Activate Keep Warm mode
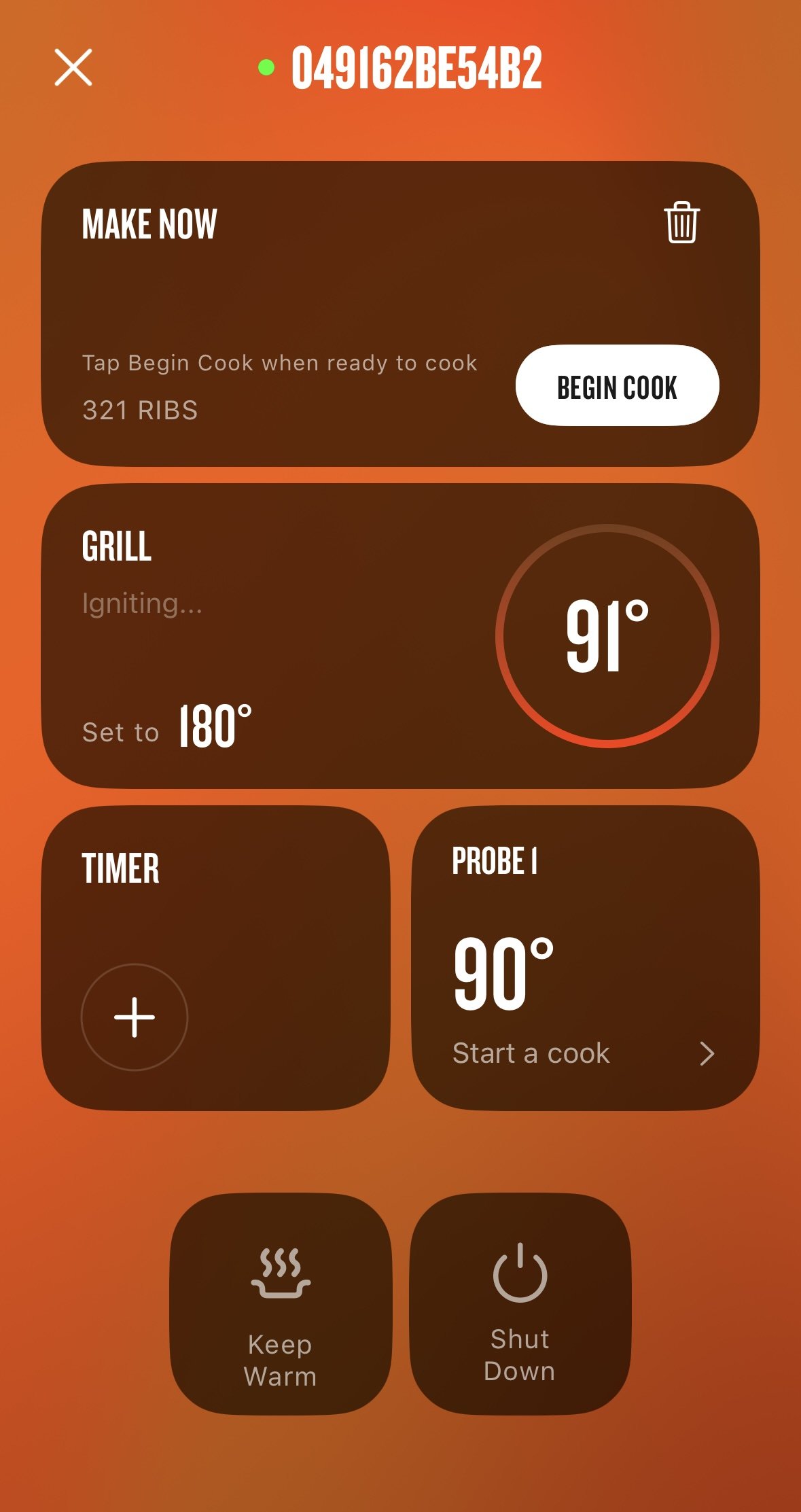This screenshot has width=801, height=1512. pyautogui.click(x=281, y=1304)
